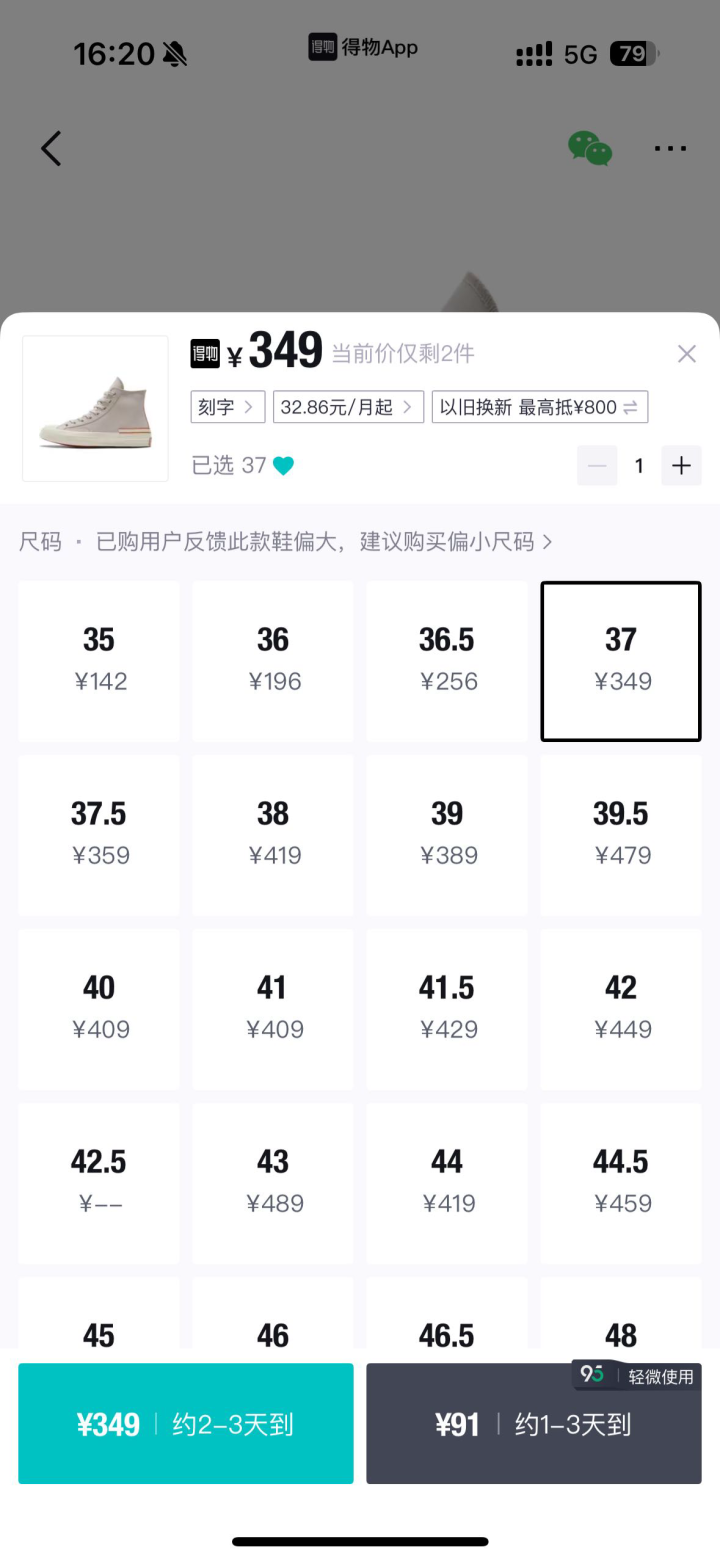Increase quantity with the plus button
This screenshot has width=720, height=1561.
(681, 466)
